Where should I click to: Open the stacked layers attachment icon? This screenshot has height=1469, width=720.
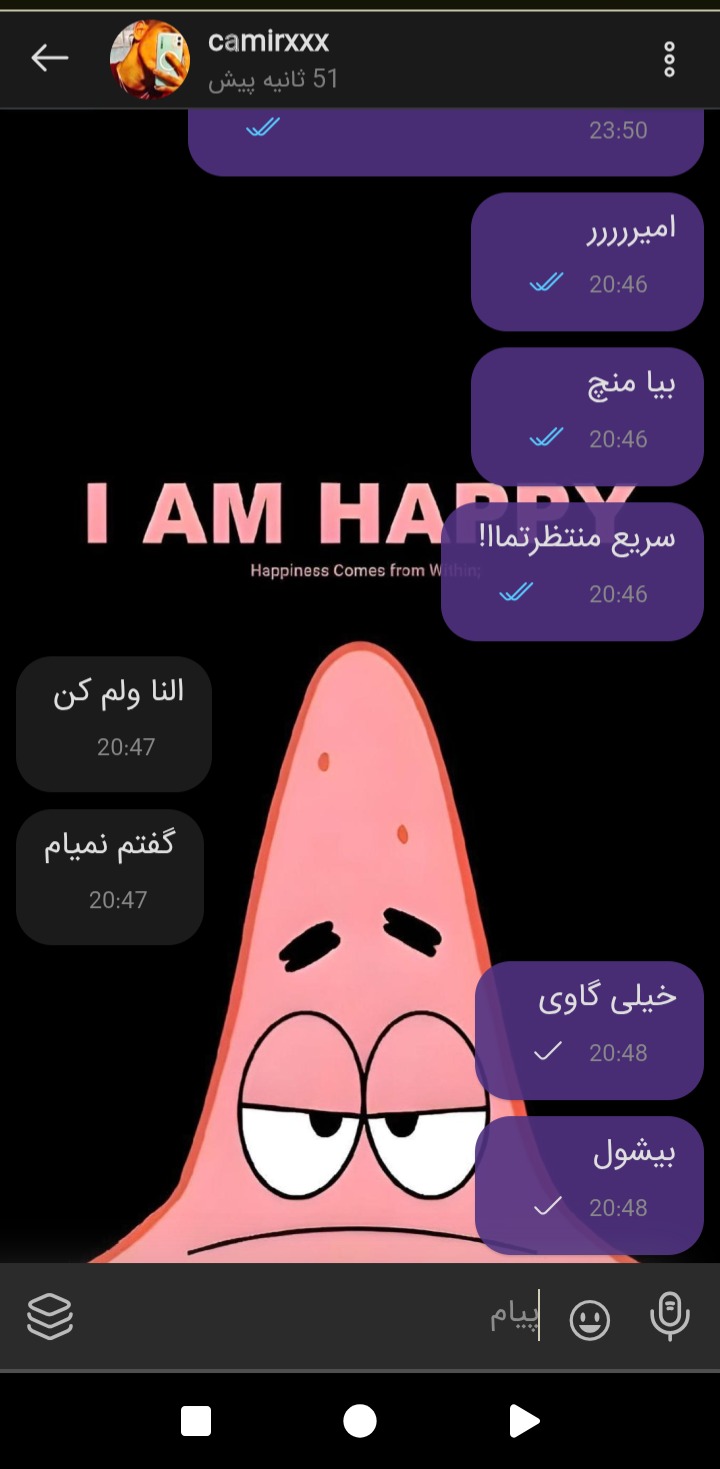(x=50, y=1316)
